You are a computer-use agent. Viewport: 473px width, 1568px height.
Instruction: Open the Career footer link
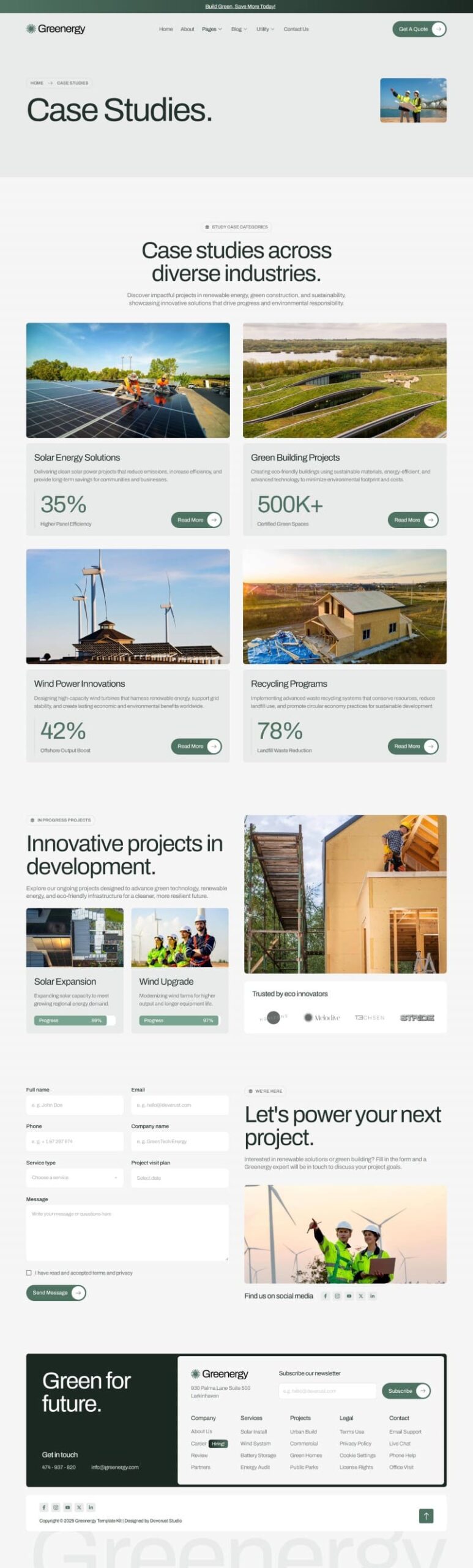click(x=198, y=1443)
